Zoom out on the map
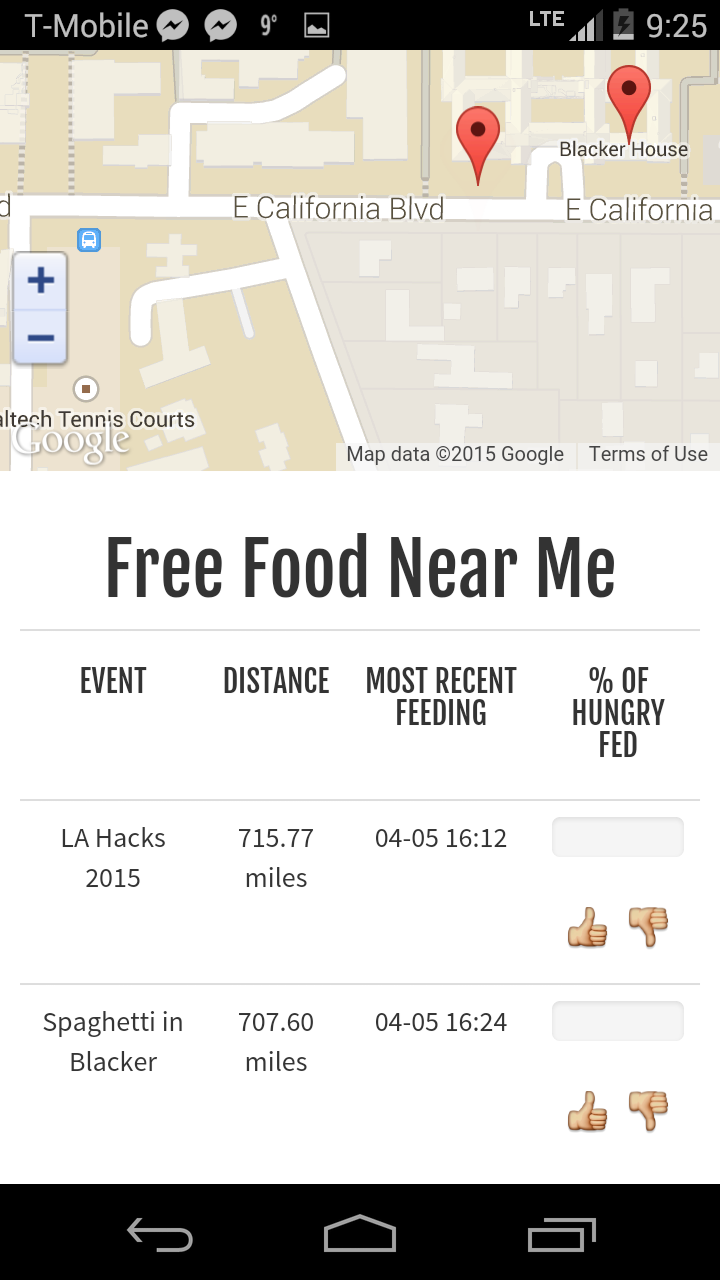 click(40, 337)
